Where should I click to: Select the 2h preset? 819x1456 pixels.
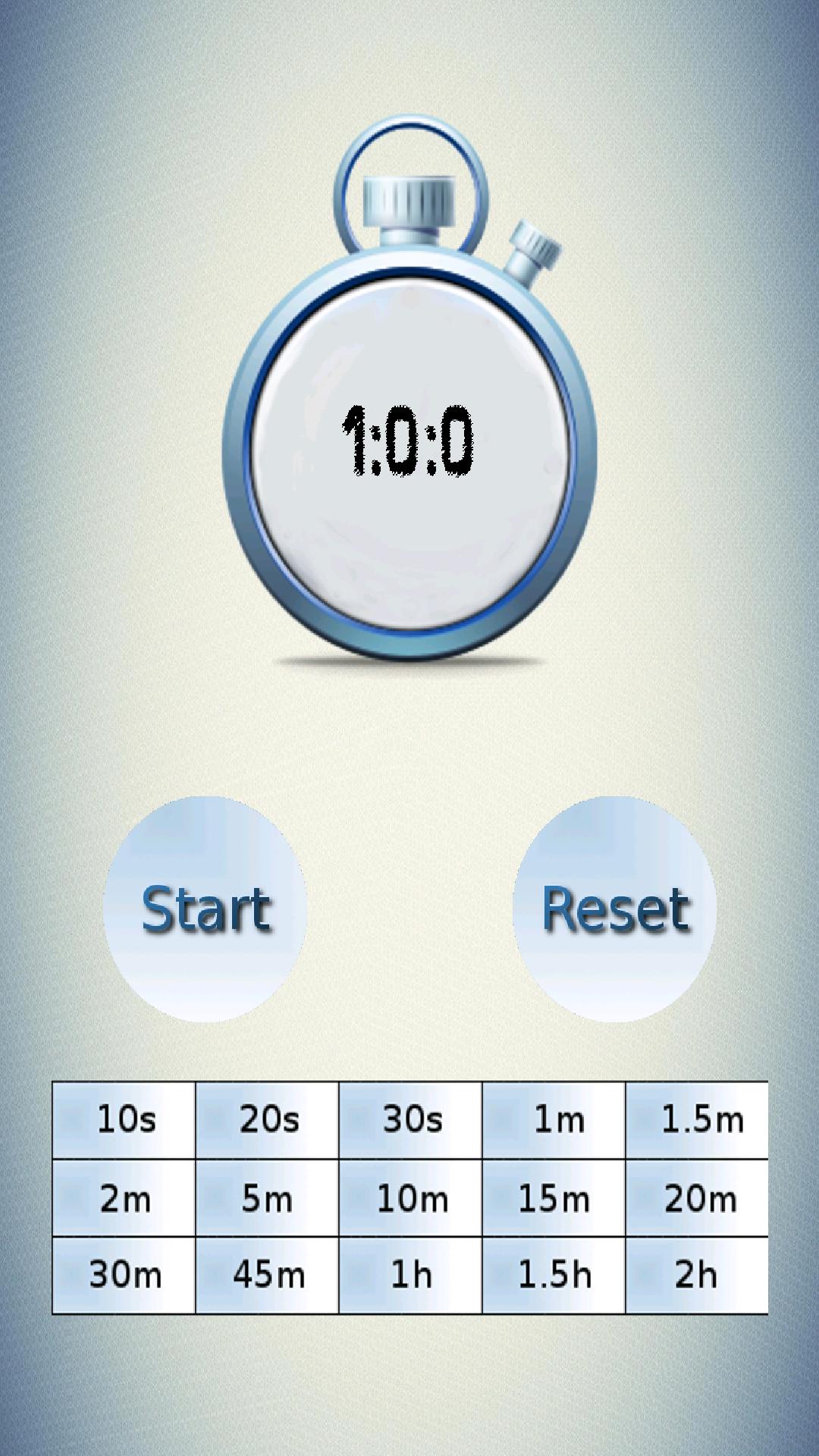tap(697, 1275)
